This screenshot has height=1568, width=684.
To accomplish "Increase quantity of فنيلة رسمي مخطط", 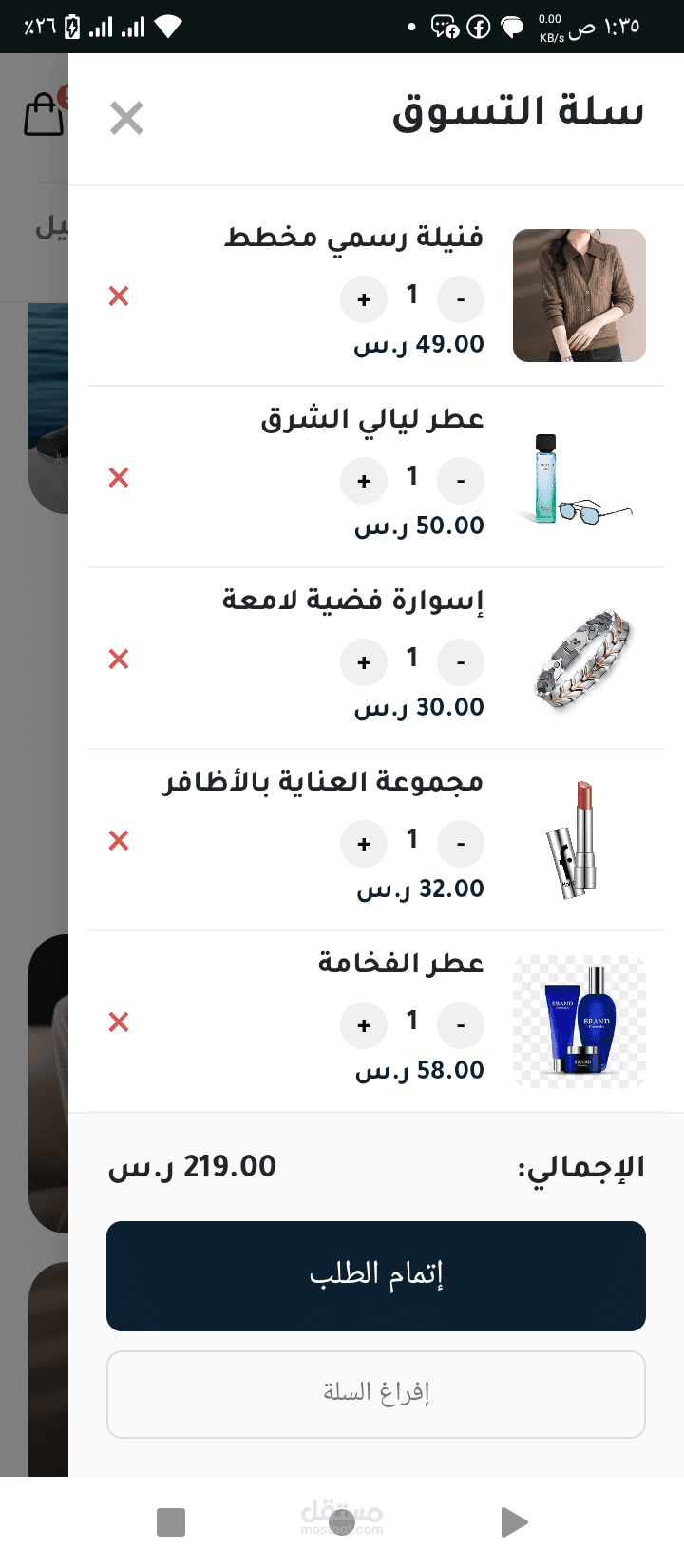I will click(364, 299).
